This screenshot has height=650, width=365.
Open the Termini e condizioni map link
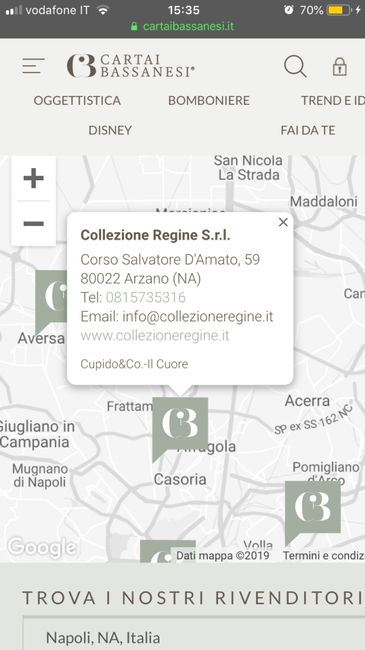click(x=324, y=555)
